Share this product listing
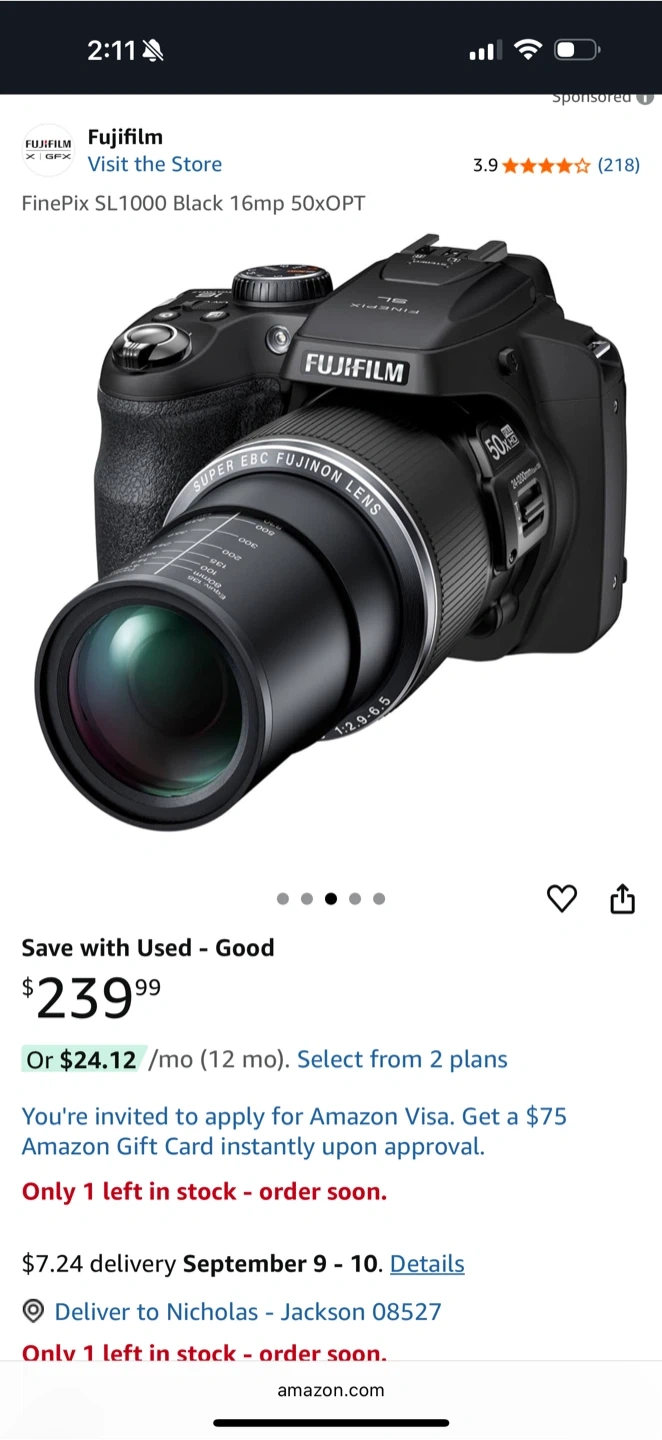The image size is (662, 1440). [622, 899]
